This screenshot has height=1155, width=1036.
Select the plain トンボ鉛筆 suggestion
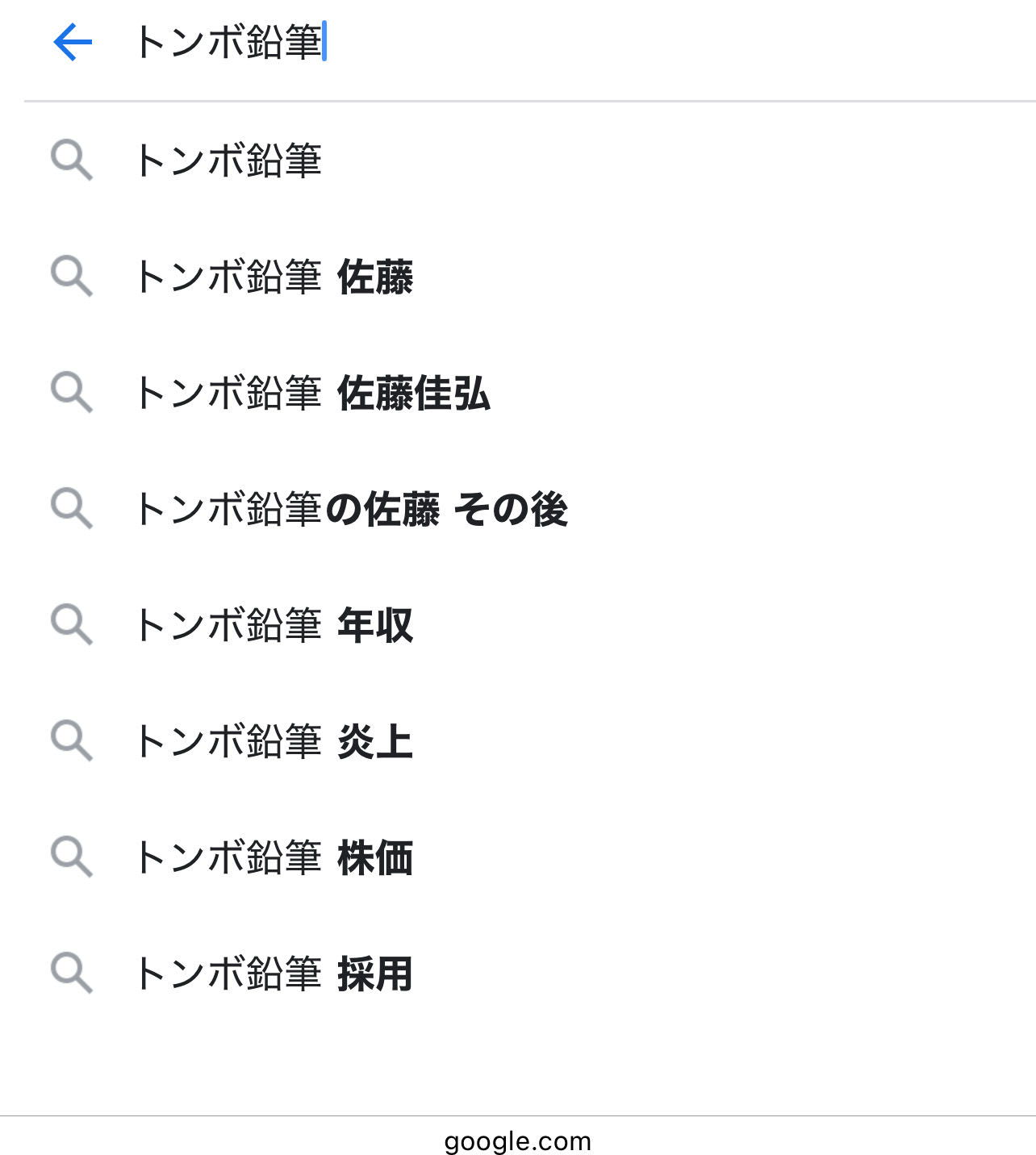coord(229,161)
